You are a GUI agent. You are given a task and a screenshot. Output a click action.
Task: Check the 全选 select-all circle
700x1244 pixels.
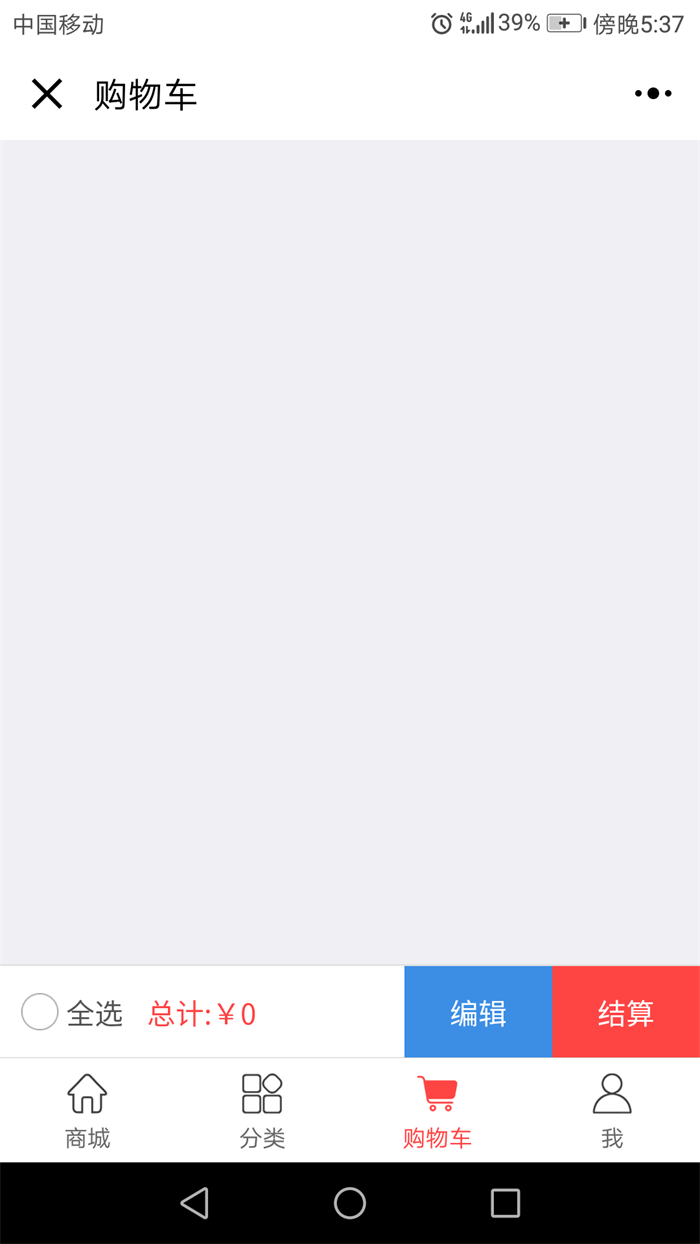coord(40,1012)
